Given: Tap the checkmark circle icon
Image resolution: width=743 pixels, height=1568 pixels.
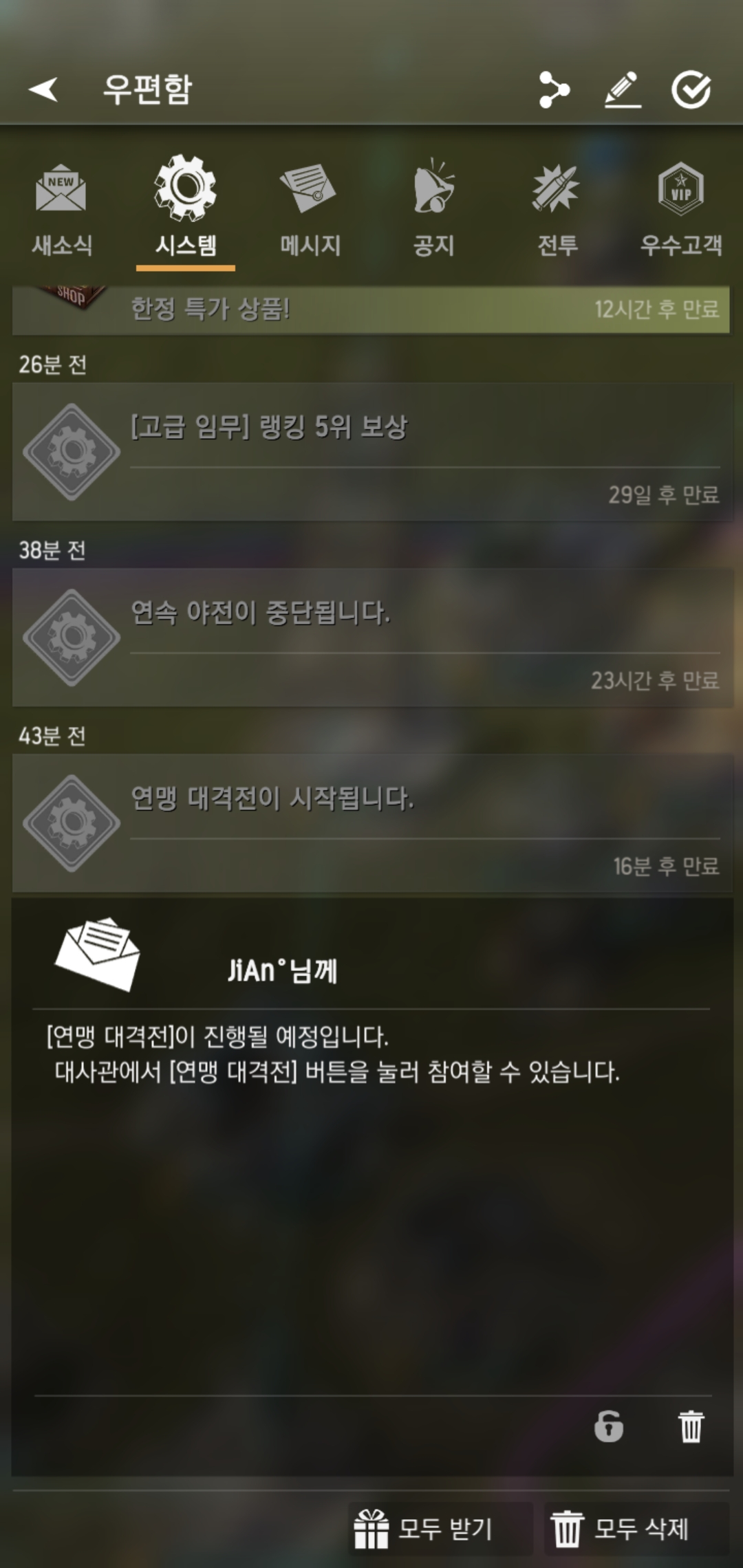Looking at the screenshot, I should click(x=691, y=89).
